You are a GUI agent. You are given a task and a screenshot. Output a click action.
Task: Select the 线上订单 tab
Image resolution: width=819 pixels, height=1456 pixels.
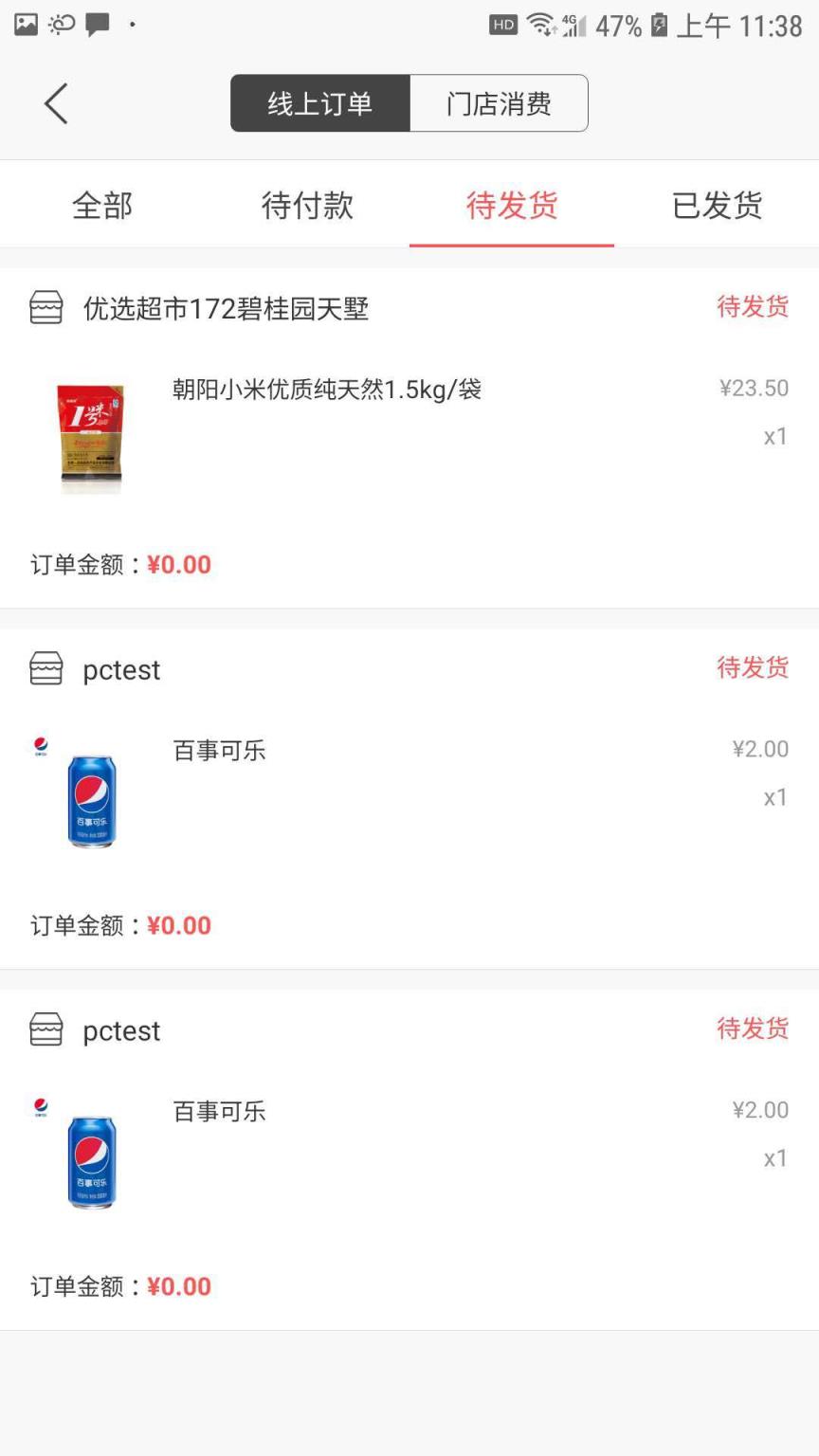click(320, 103)
